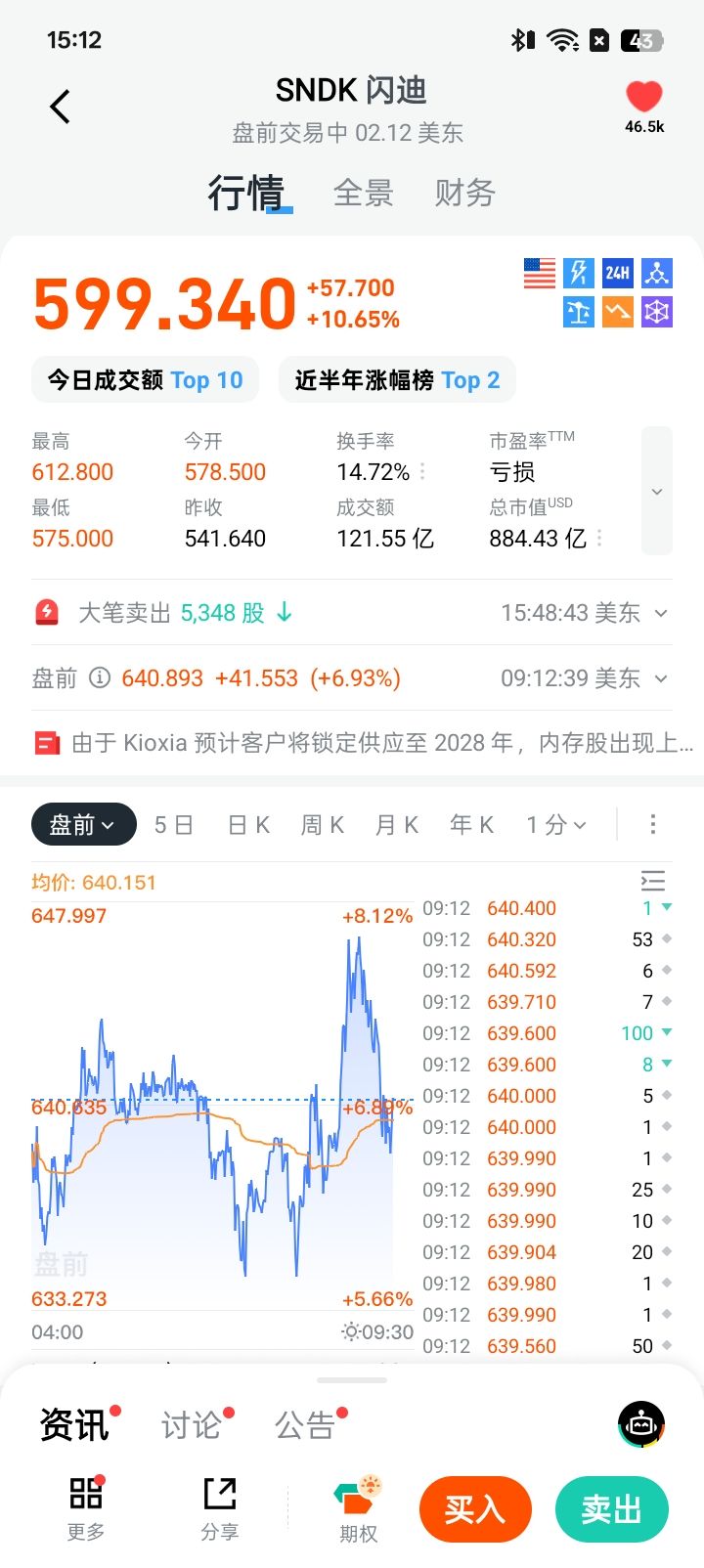Expand the quote details chevron panel

click(x=657, y=491)
